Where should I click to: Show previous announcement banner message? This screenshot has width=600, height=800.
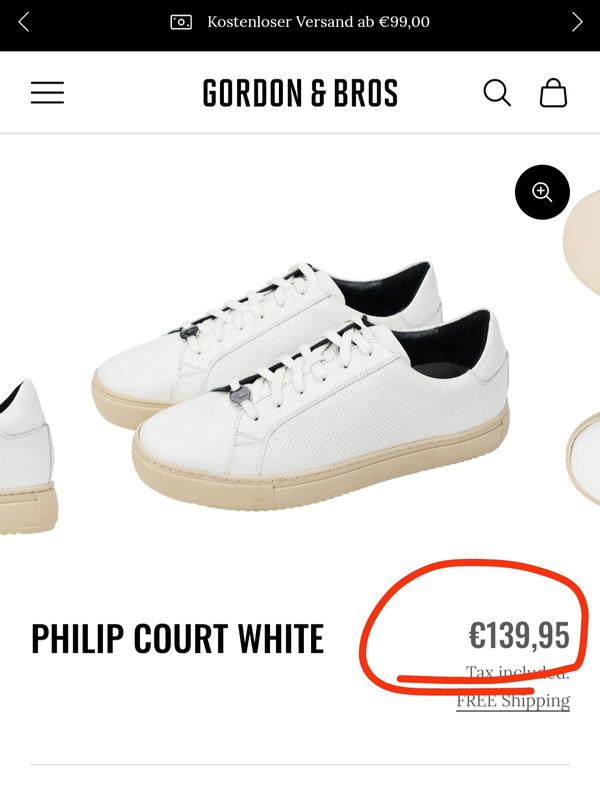(24, 22)
